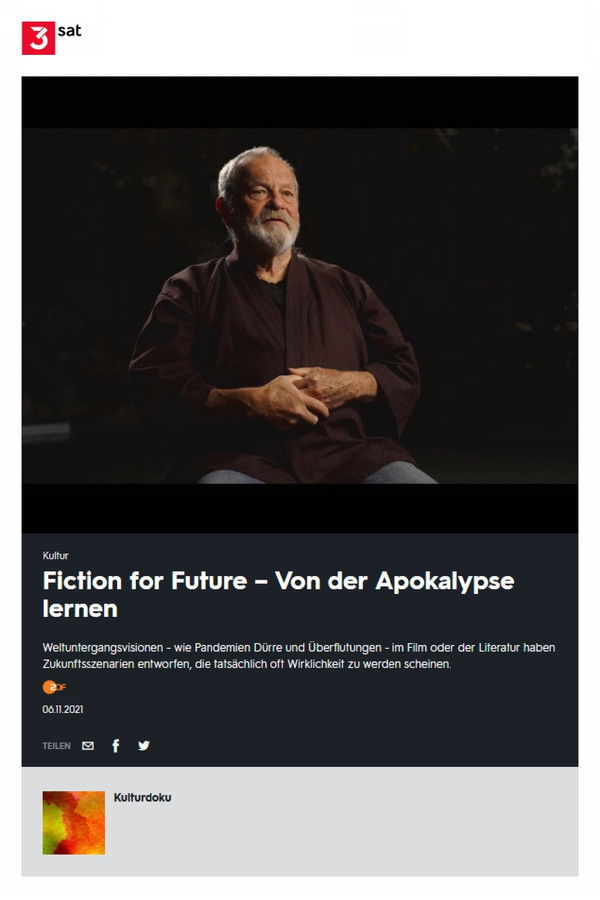This screenshot has height=900, width=600.
Task: Share the documentary via email
Action: pyautogui.click(x=88, y=746)
